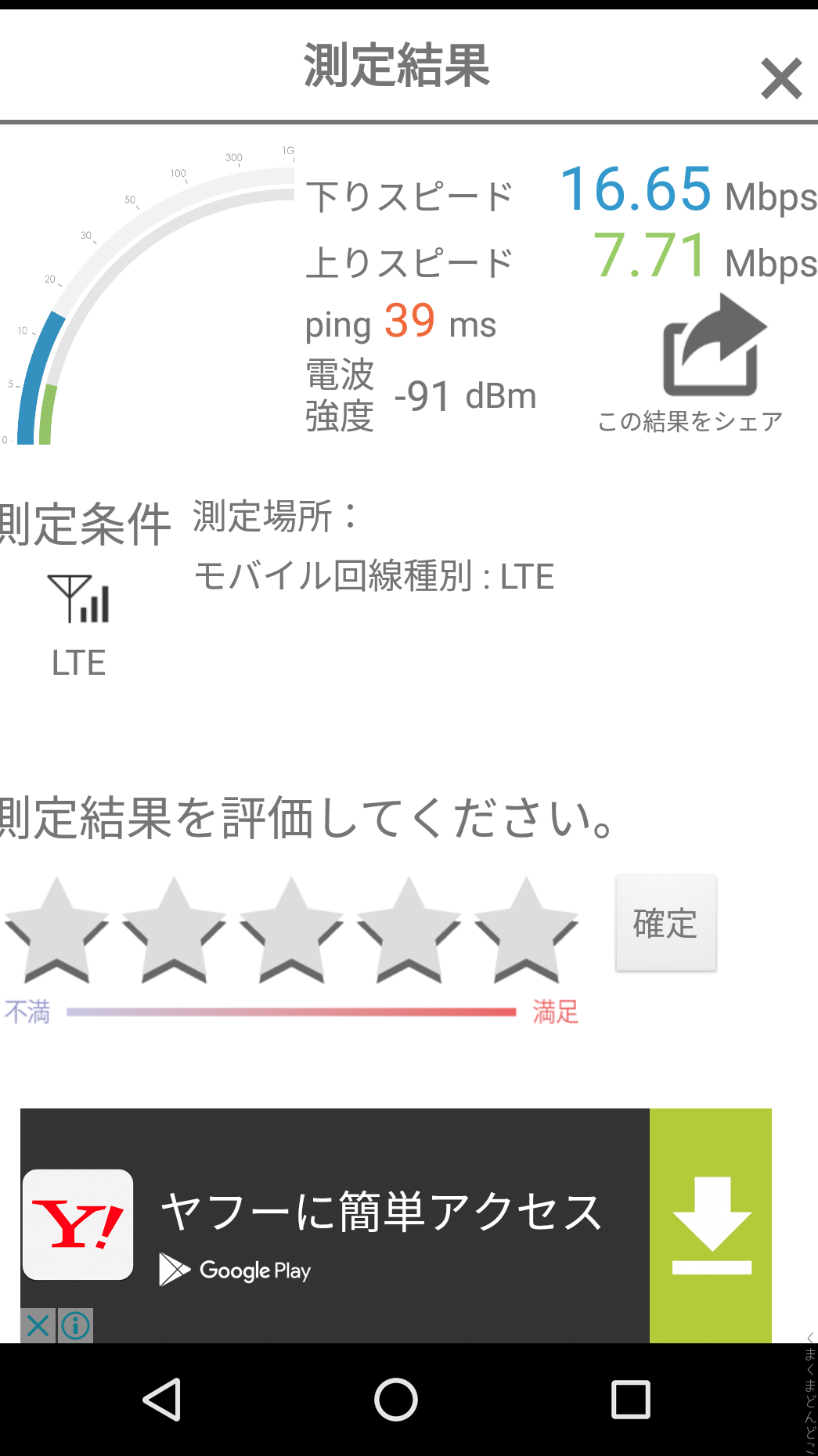The width and height of the screenshot is (818, 1456).
Task: Rate the result one star
Action: click(56, 930)
